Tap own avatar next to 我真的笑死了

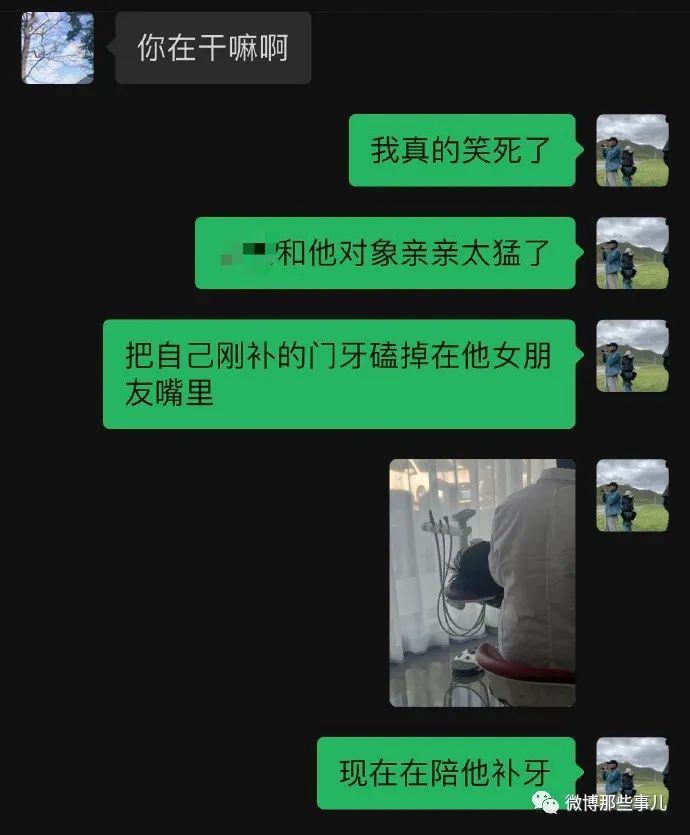[x=632, y=150]
